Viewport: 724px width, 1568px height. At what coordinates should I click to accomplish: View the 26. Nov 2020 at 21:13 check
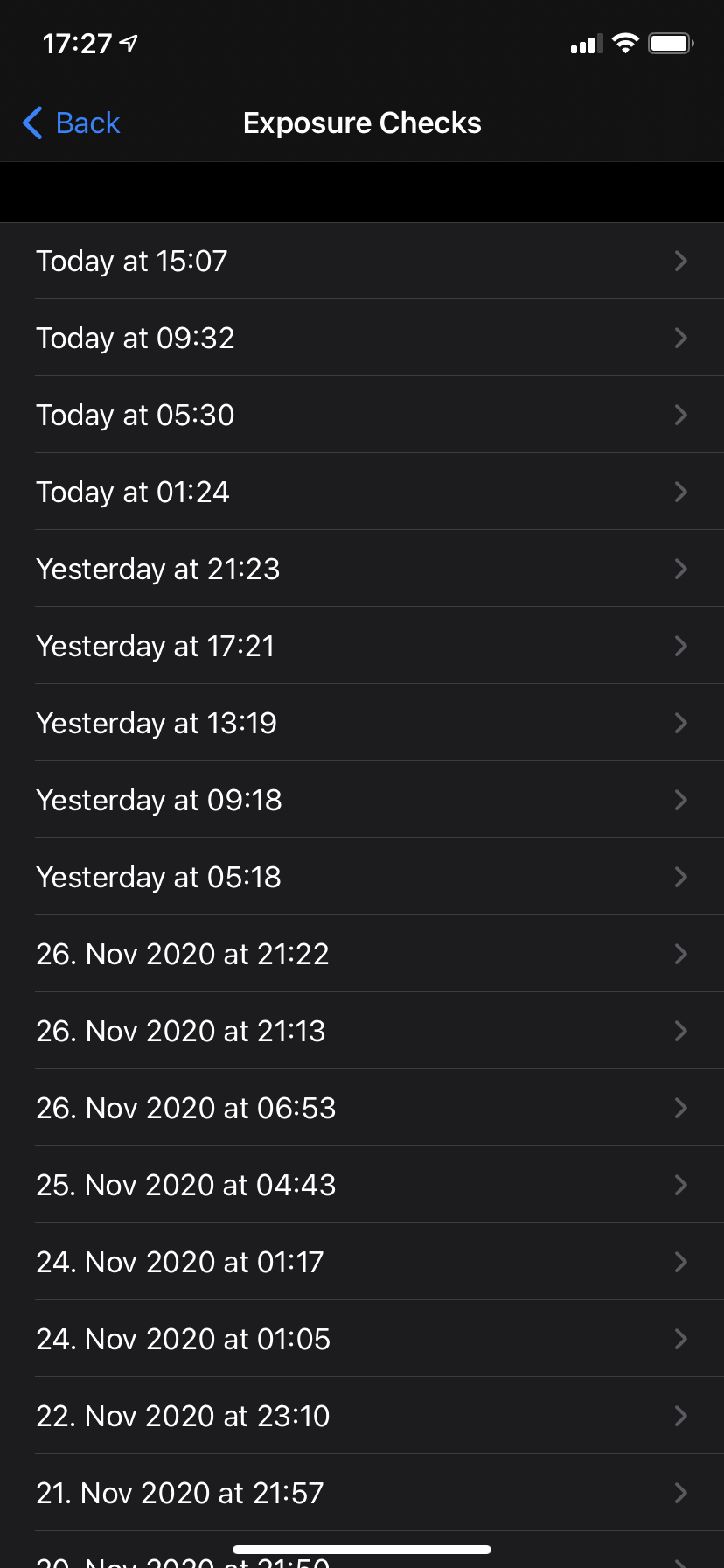pyautogui.click(x=362, y=1031)
